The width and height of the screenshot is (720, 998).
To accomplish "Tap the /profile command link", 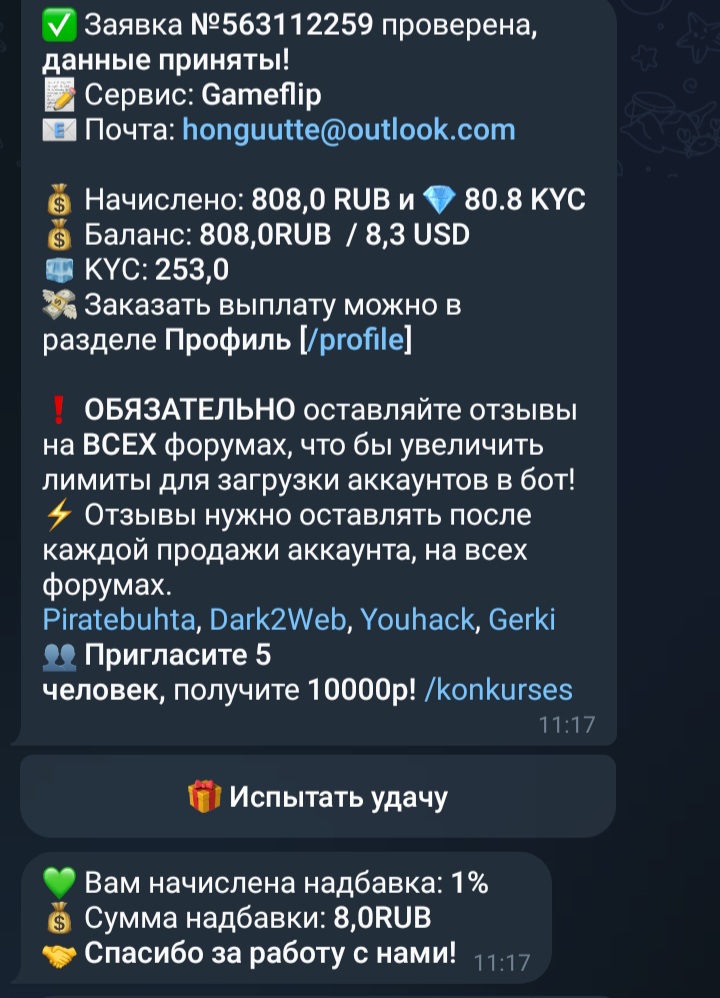I will point(356,340).
